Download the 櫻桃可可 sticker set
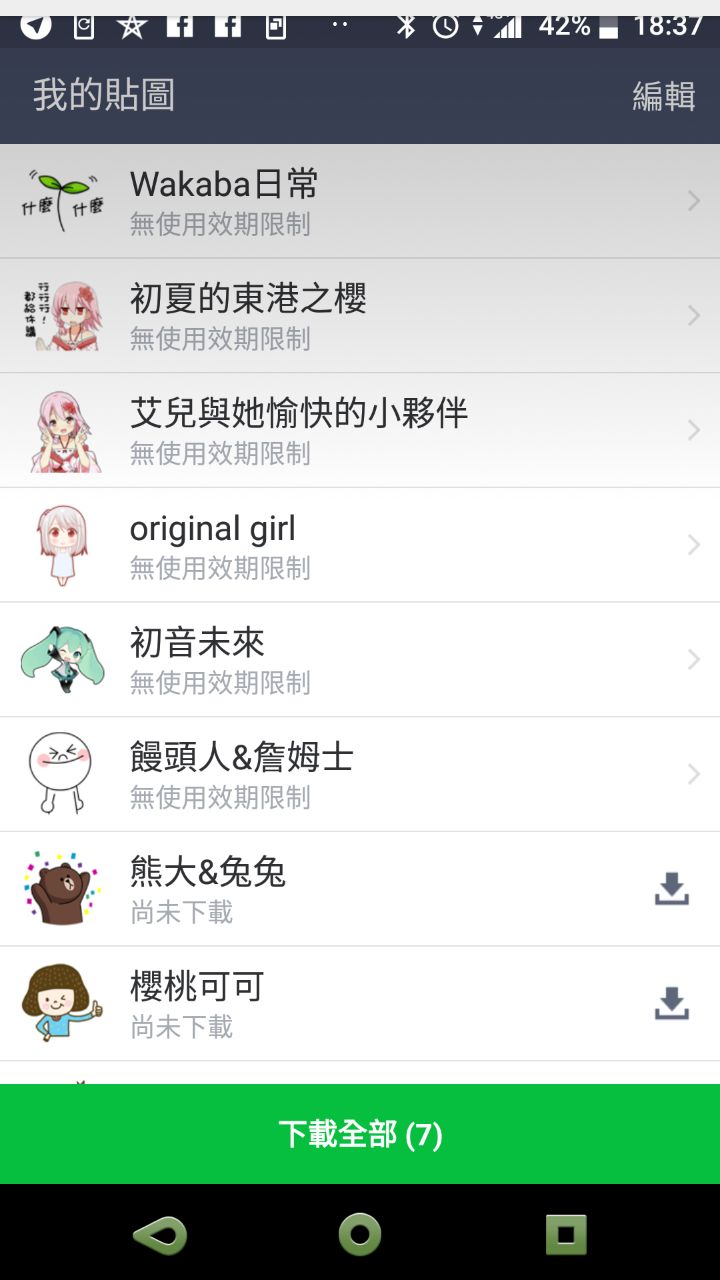720x1280 pixels. [x=671, y=1003]
